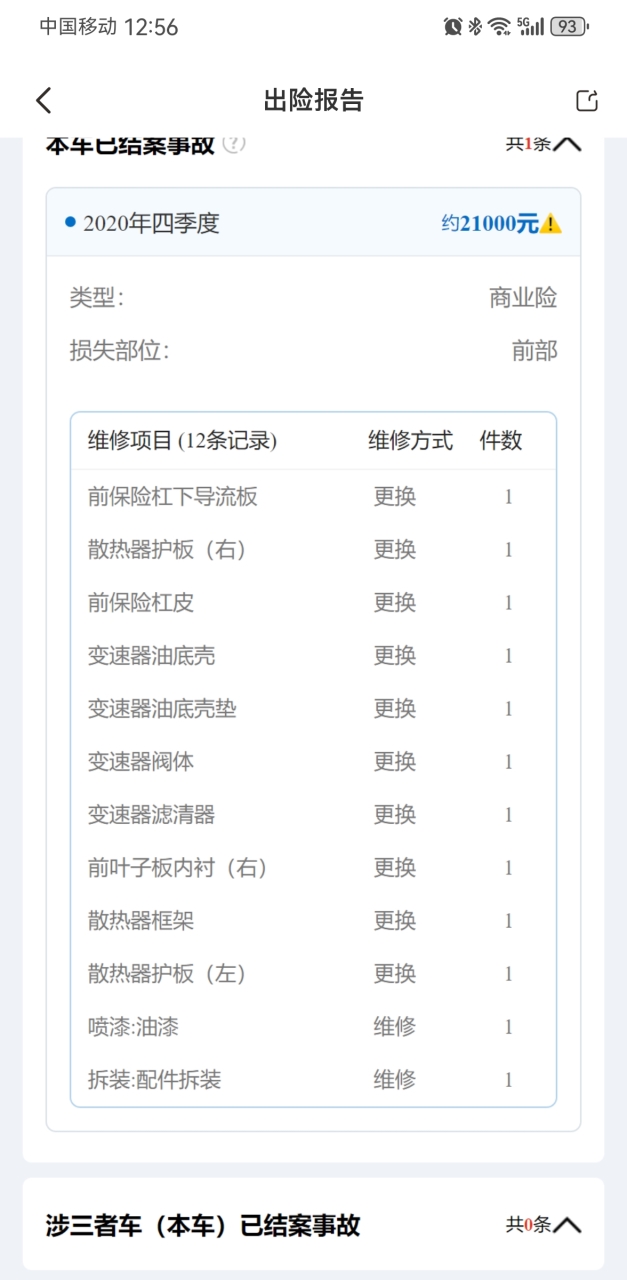Collapse the 本车已结案事故 section
The height and width of the screenshot is (1280, 627).
(x=567, y=144)
